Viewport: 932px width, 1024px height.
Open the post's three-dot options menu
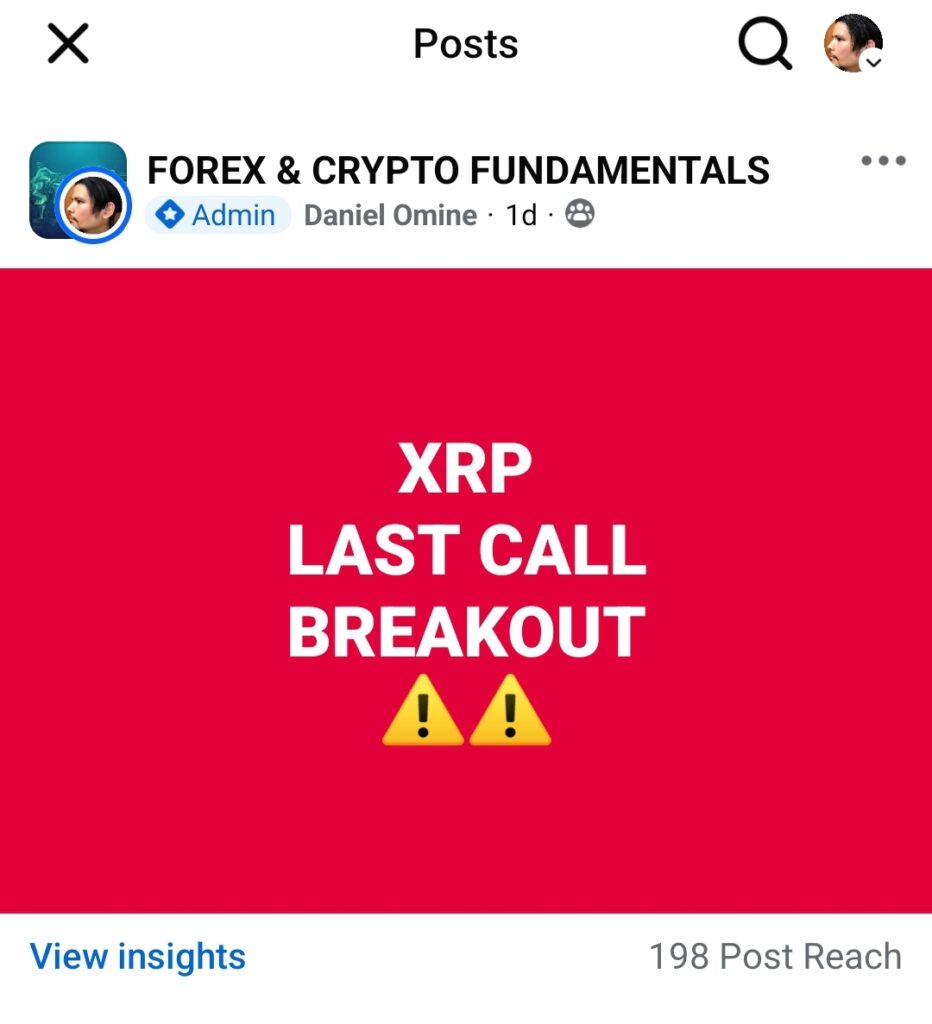pyautogui.click(x=883, y=161)
